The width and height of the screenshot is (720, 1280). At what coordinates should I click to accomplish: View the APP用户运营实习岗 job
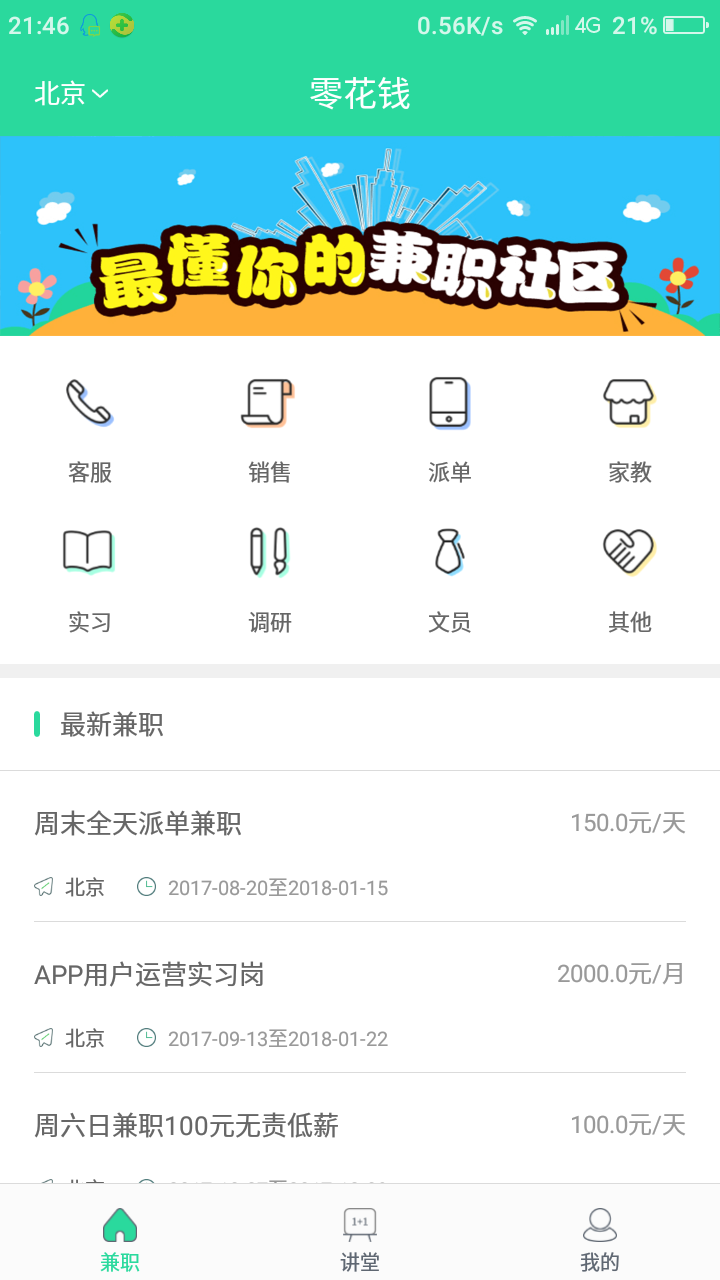(x=360, y=998)
